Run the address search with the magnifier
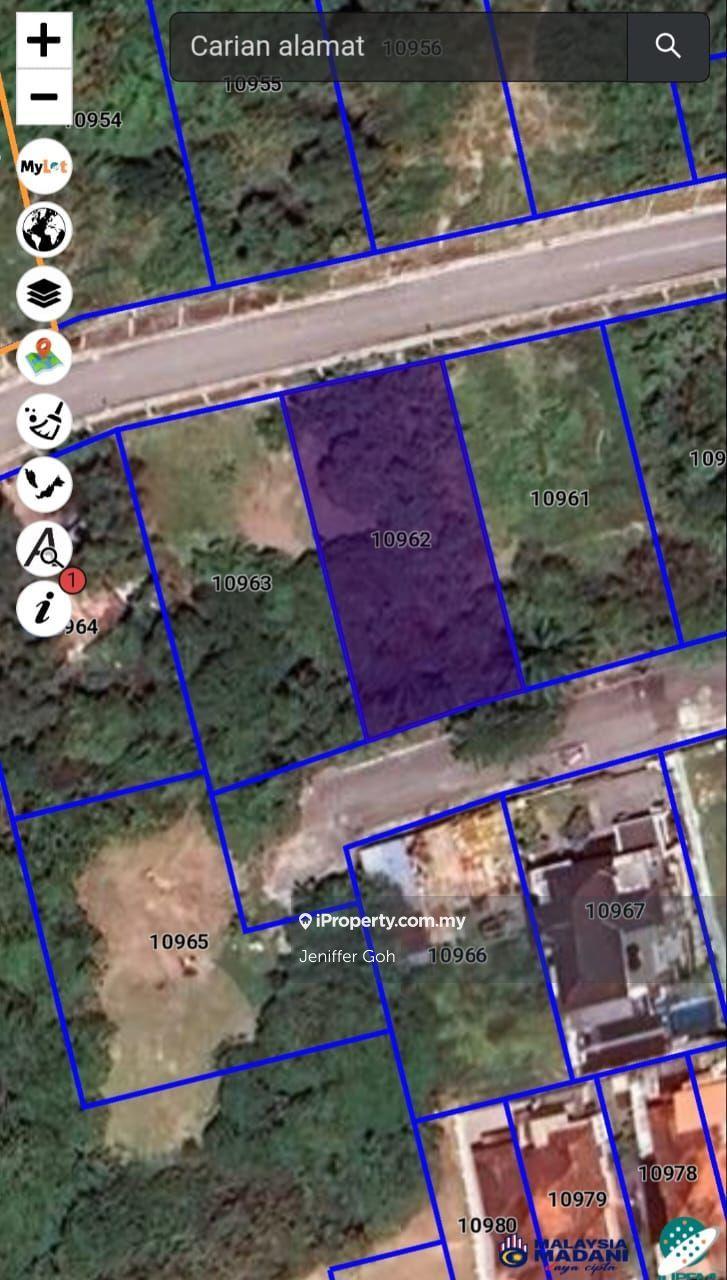Viewport: 727px width, 1280px height. pyautogui.click(x=667, y=46)
